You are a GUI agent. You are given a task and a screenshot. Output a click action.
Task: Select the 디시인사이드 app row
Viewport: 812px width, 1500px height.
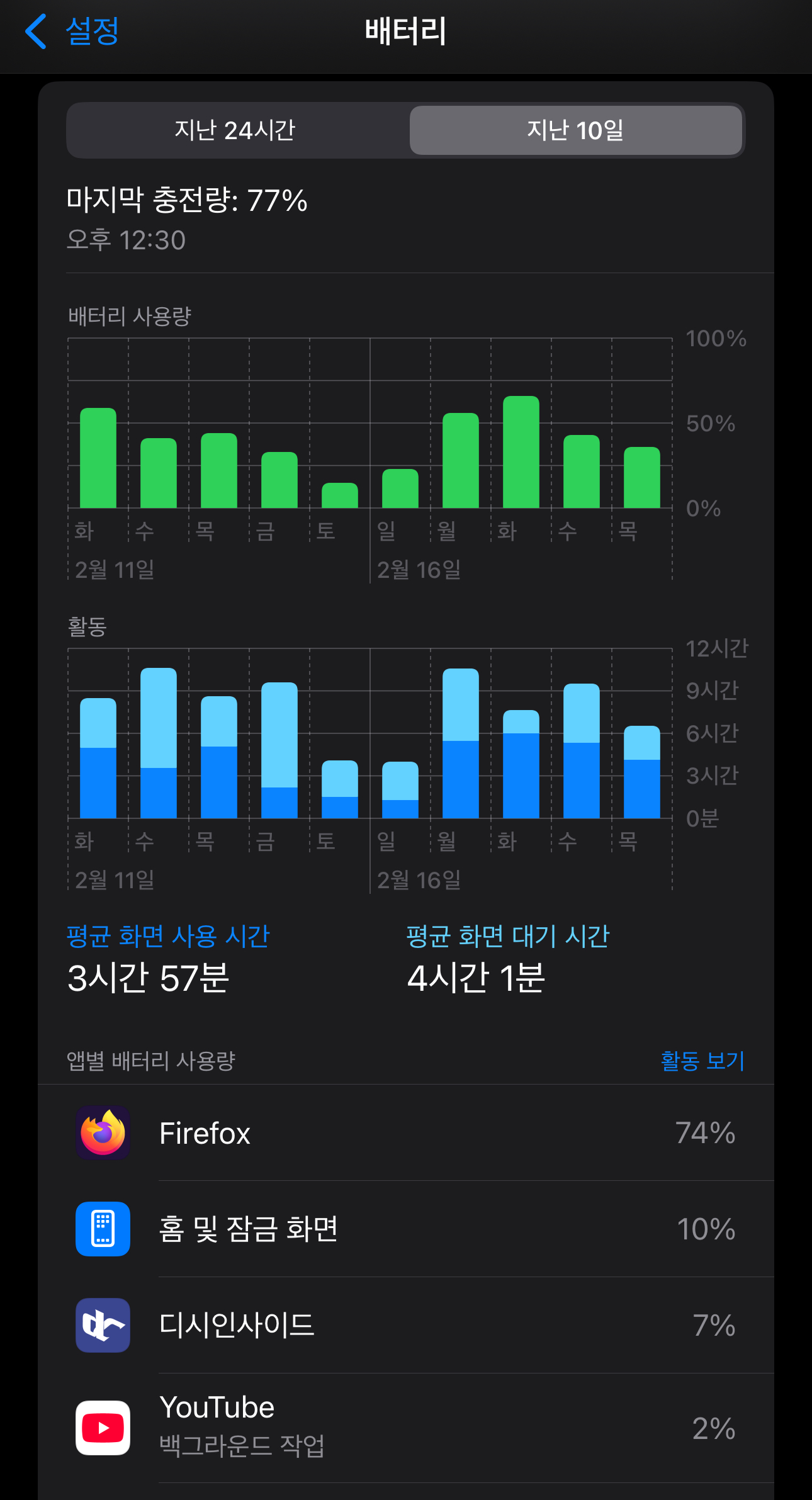(x=405, y=1325)
